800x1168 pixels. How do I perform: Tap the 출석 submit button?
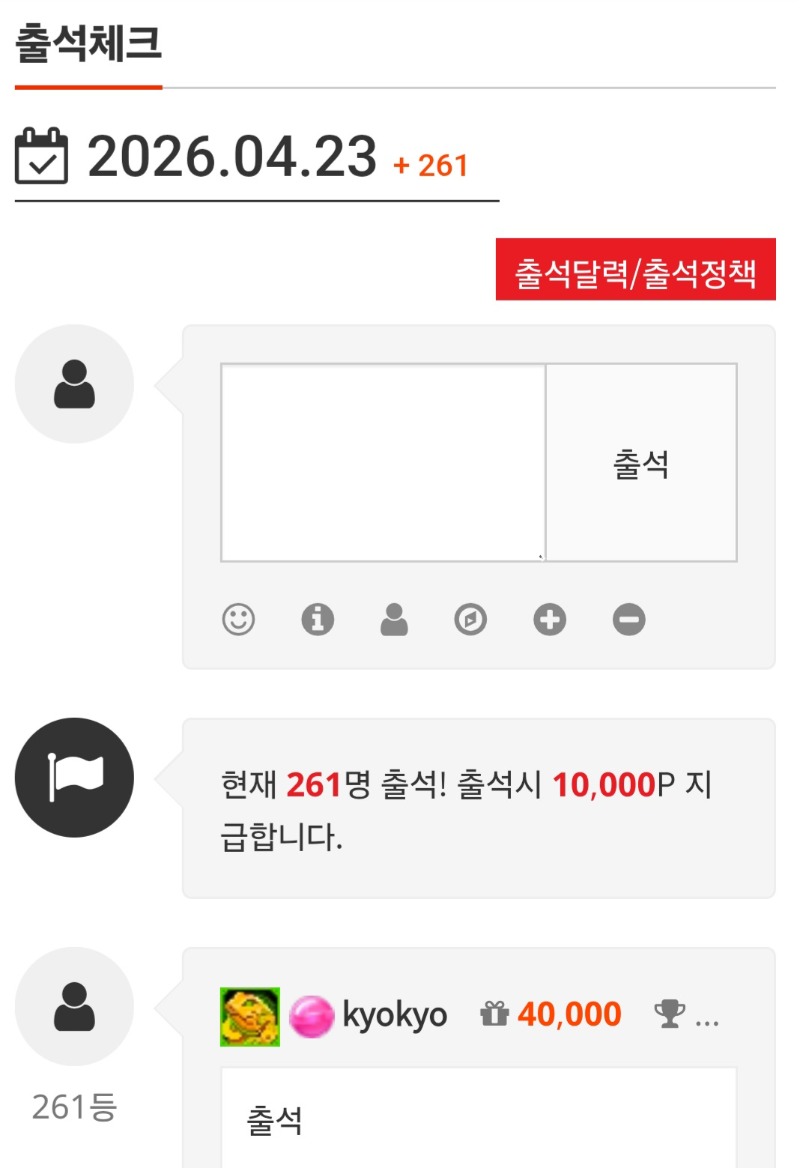(641, 463)
